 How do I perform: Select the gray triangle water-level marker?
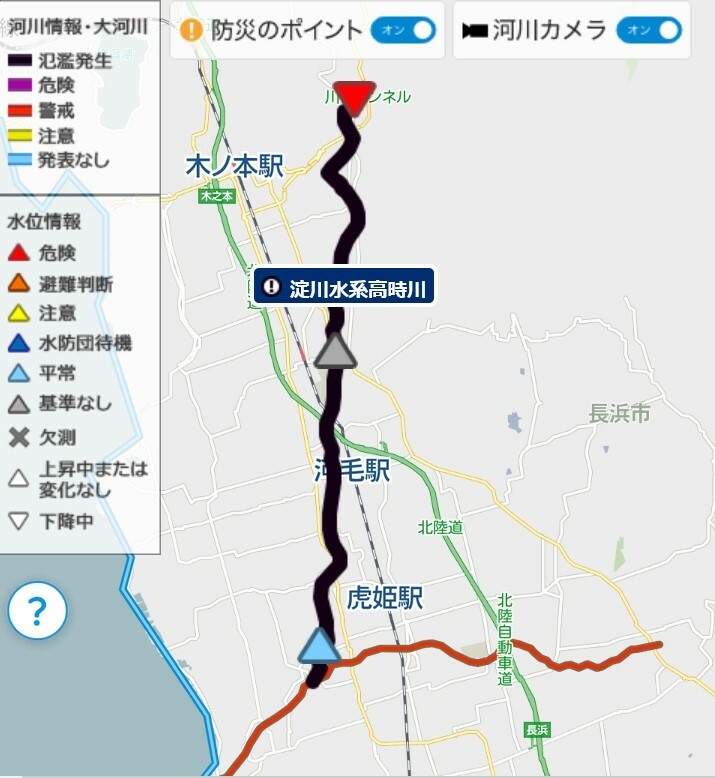point(335,351)
